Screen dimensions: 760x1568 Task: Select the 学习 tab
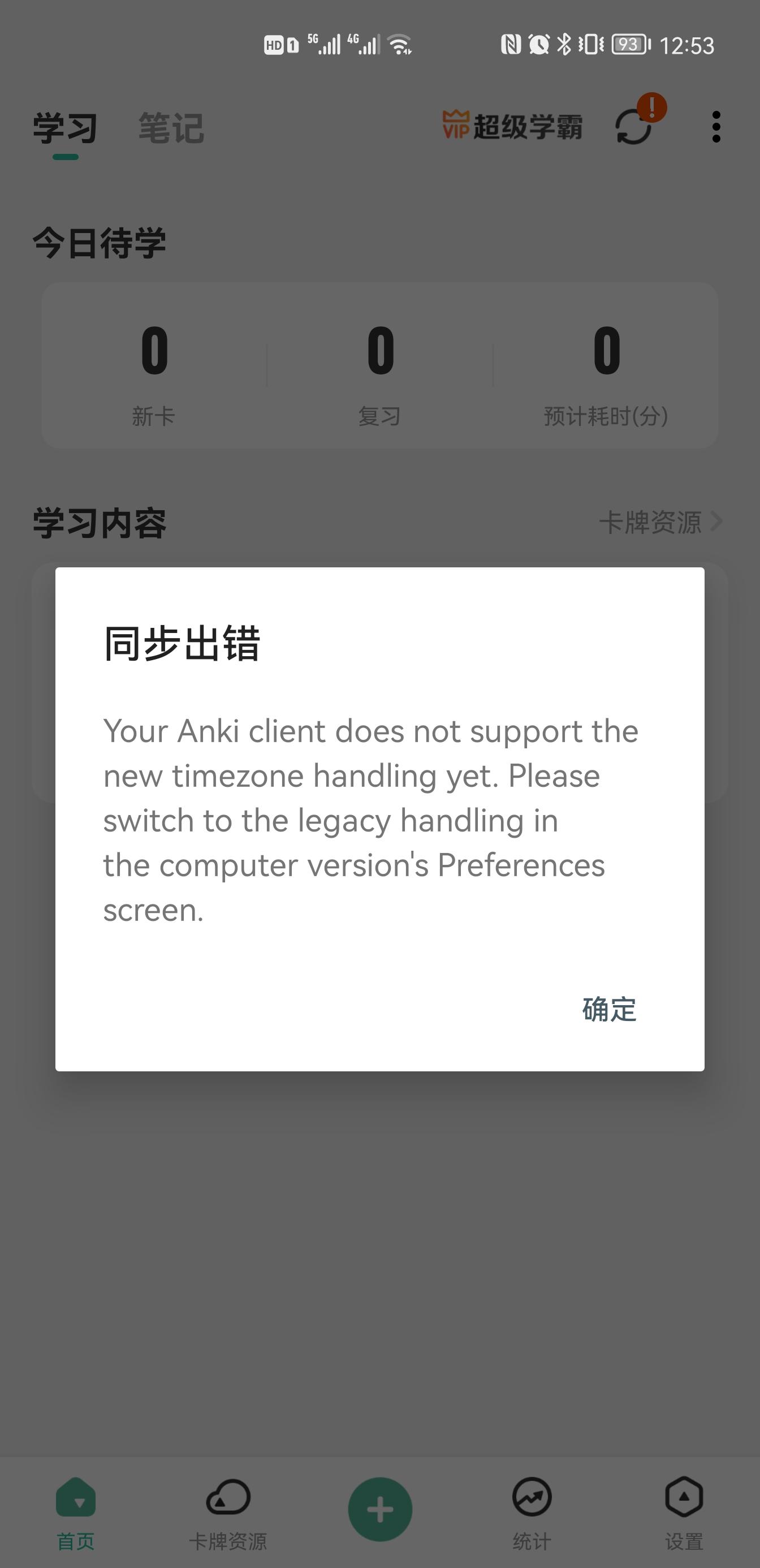coord(65,128)
